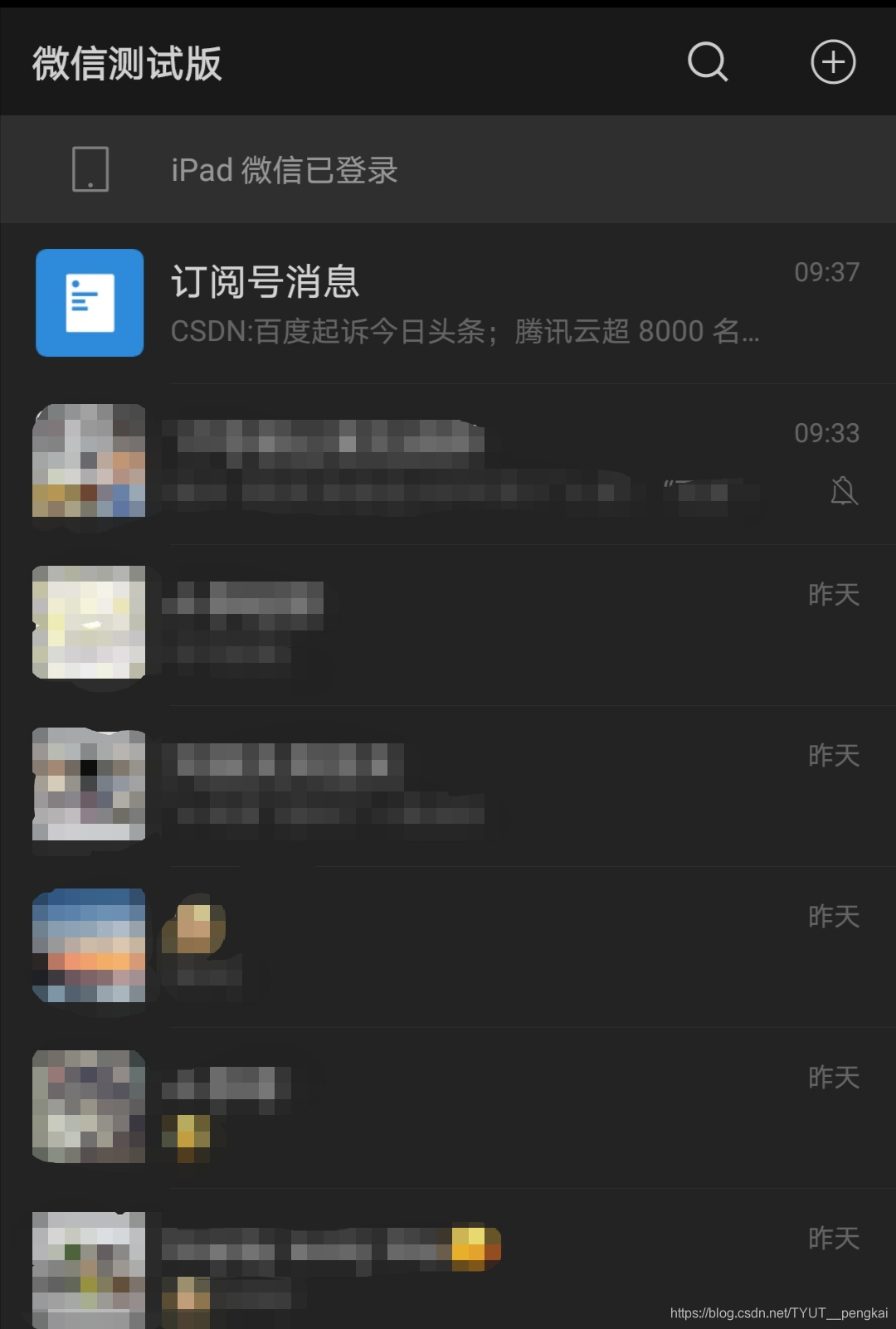
Task: Tap the iPad 微信已登录 banner
Action: point(282,169)
